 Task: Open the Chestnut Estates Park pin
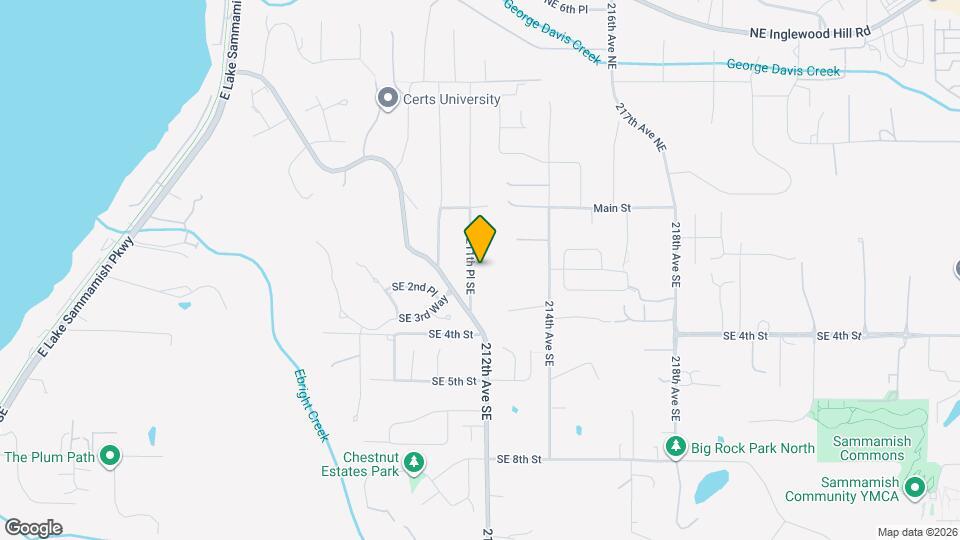(414, 463)
